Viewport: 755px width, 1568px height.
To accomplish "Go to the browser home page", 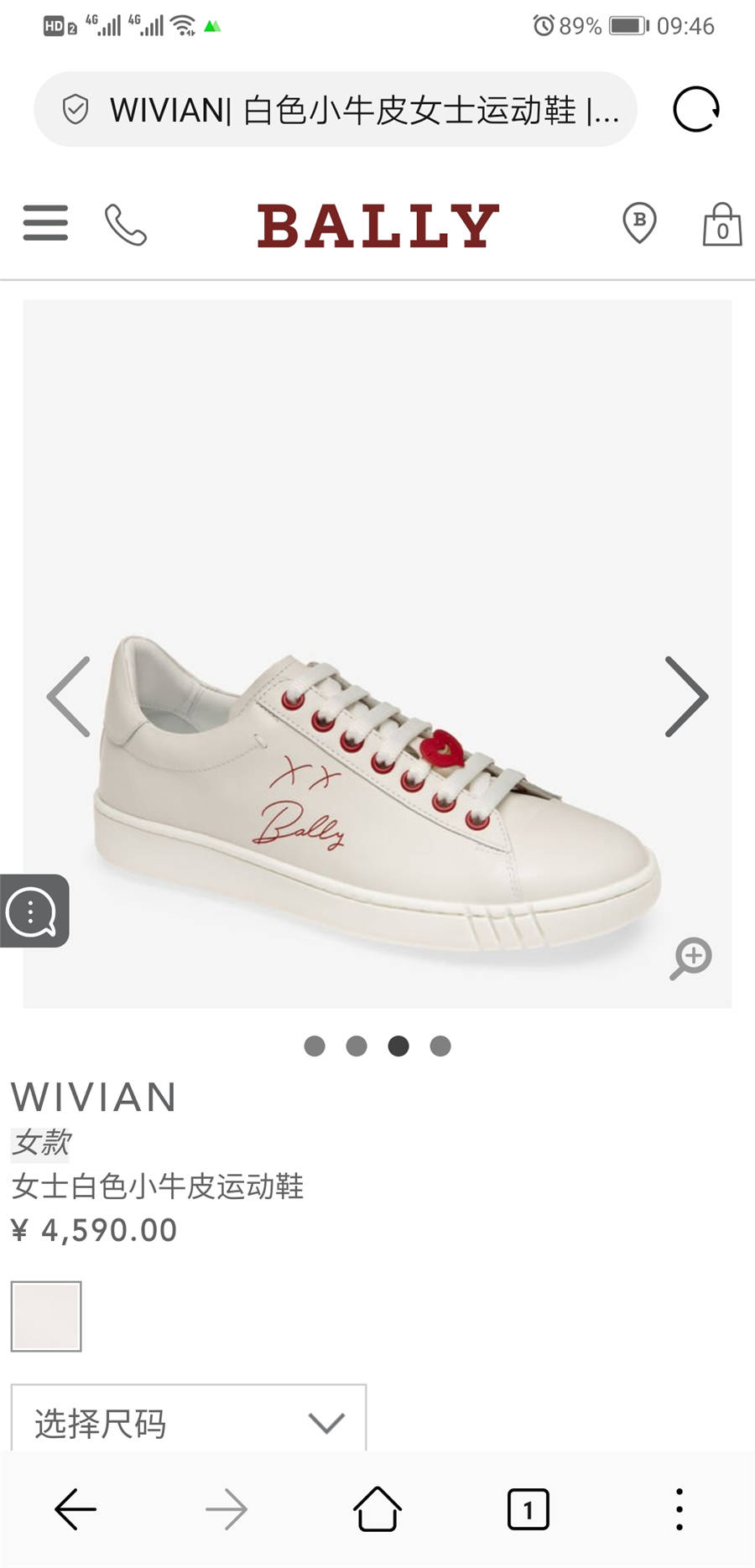I will [x=377, y=1509].
